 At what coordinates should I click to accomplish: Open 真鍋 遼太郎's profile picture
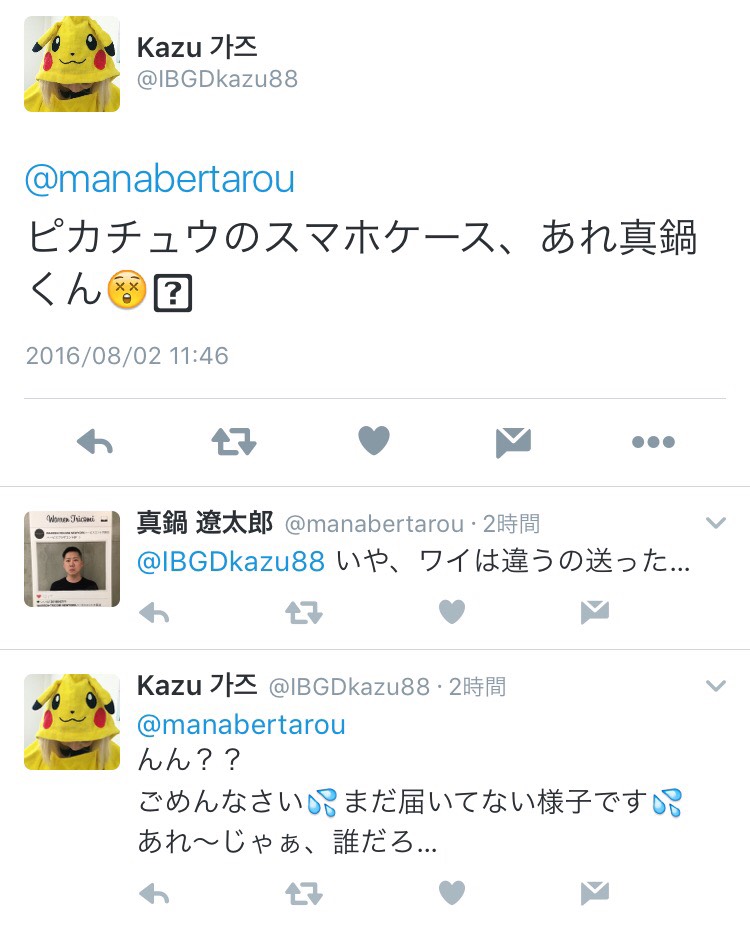[x=72, y=558]
